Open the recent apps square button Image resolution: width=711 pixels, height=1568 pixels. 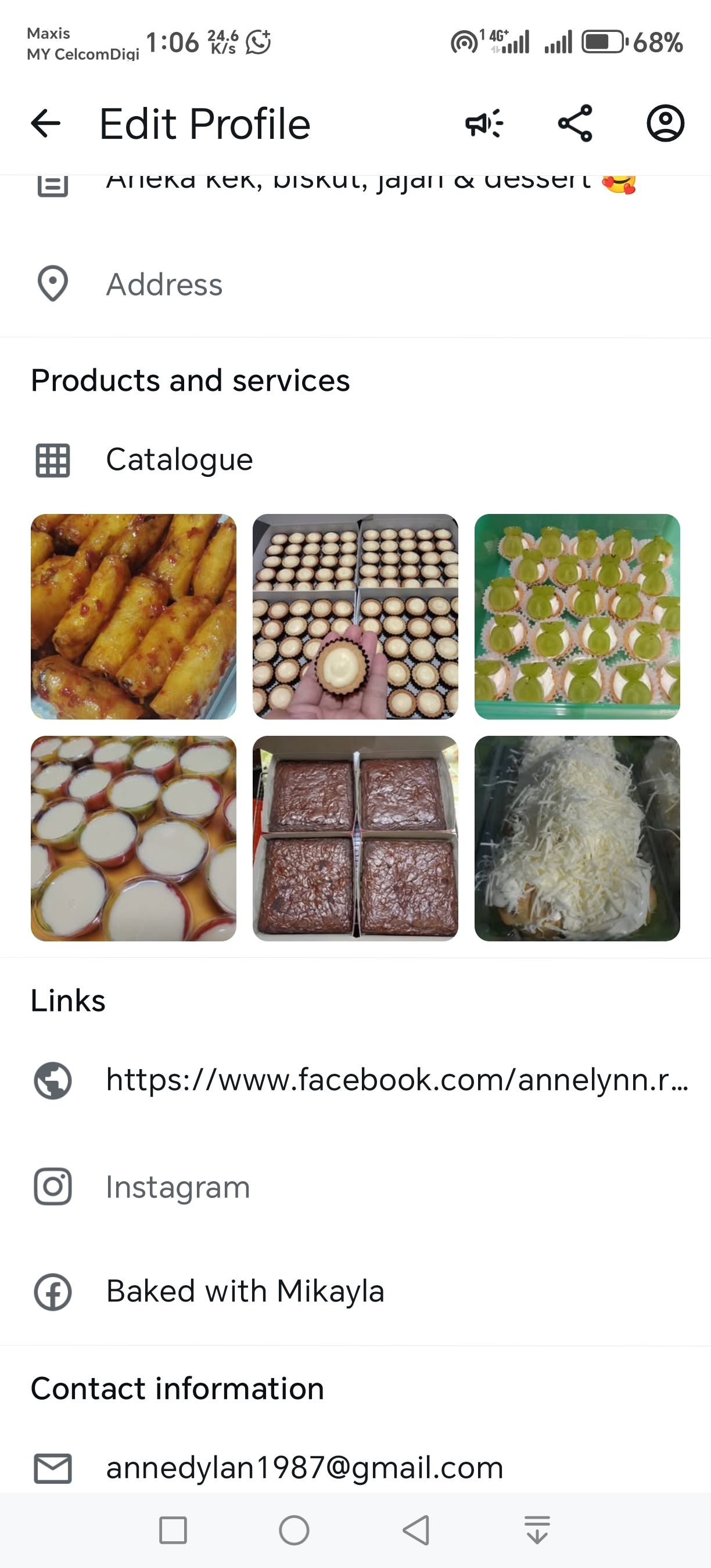pyautogui.click(x=173, y=1530)
